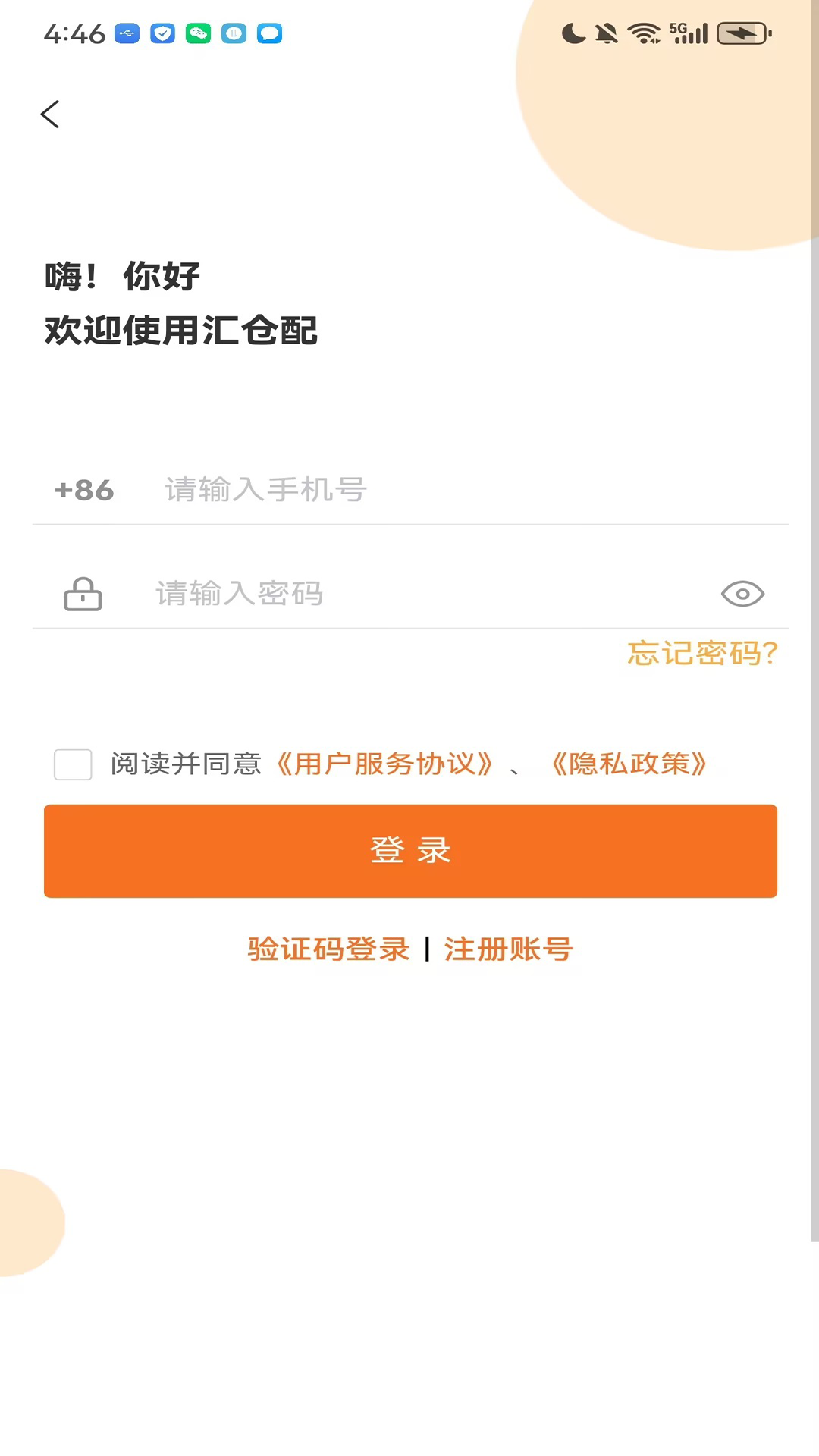The height and width of the screenshot is (1456, 819).
Task: Click the WeChat icon in the status bar
Action: [x=198, y=33]
